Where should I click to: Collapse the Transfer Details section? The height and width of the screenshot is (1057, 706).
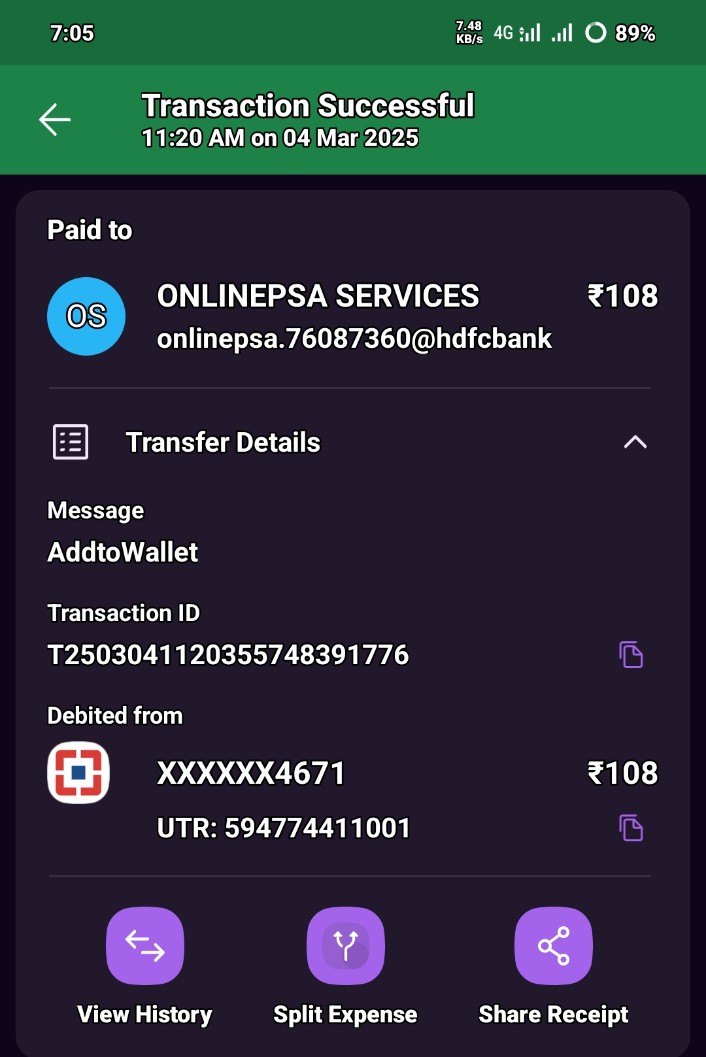[635, 442]
